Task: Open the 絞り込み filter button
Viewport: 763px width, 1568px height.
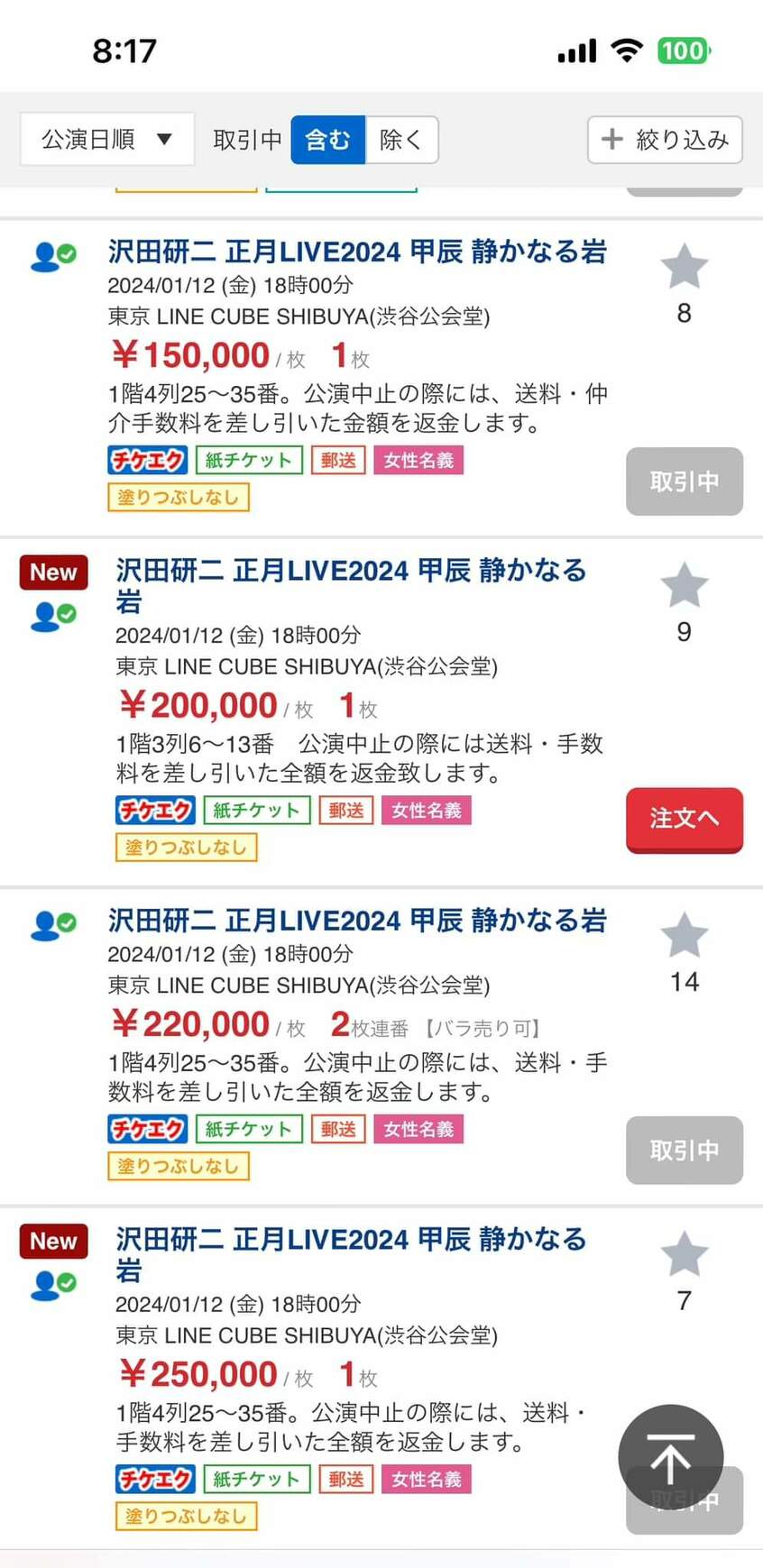Action: pyautogui.click(x=665, y=140)
